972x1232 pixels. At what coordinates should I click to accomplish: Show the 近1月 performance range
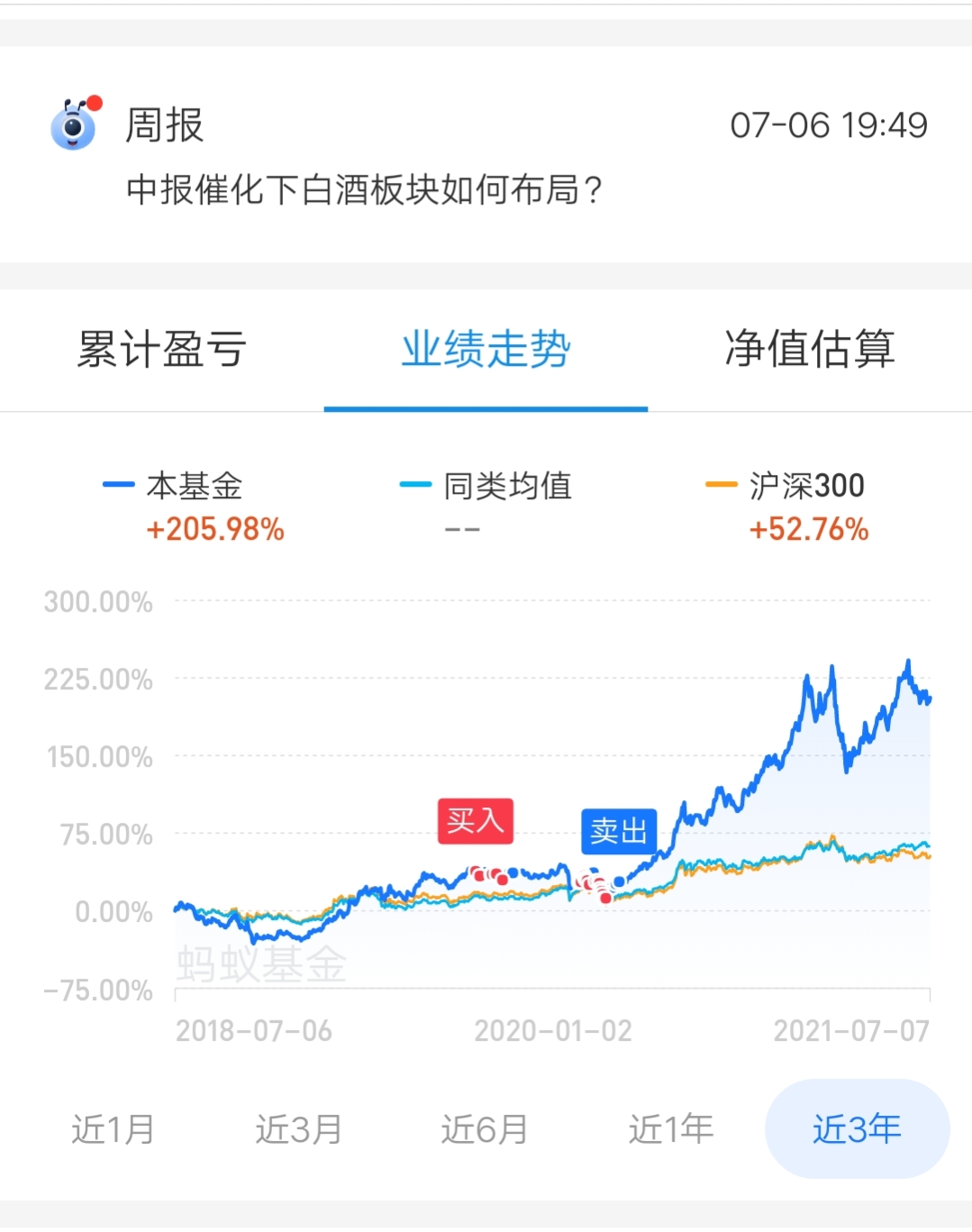[x=114, y=1128]
